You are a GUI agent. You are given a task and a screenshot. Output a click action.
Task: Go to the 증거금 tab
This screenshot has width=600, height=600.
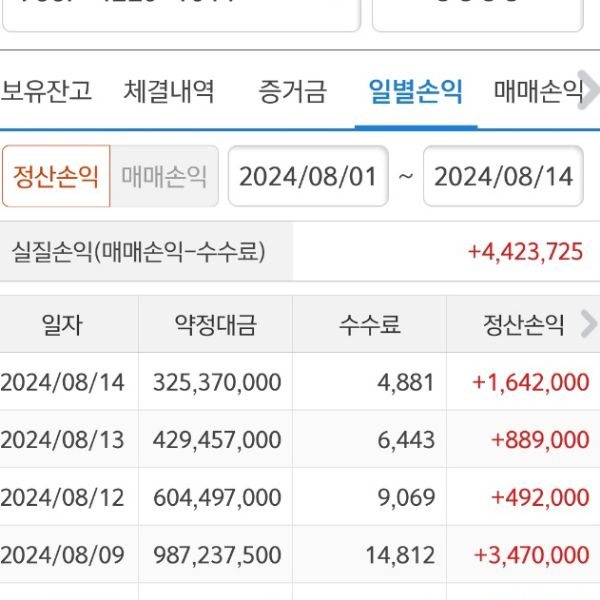(x=292, y=92)
